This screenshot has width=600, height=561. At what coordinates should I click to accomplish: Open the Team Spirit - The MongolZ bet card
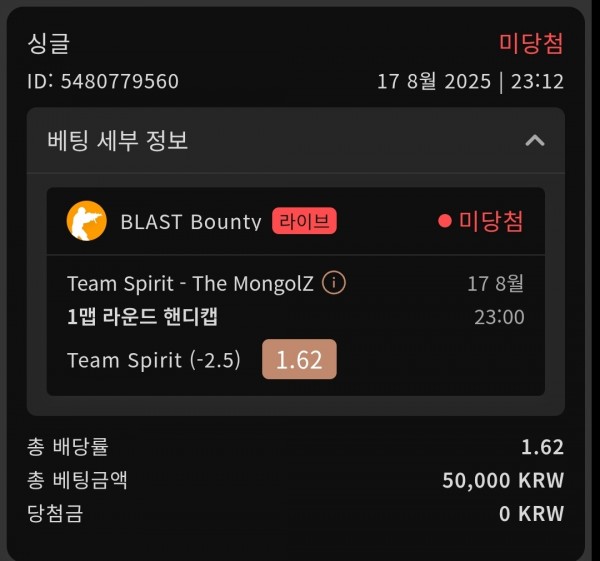(190, 284)
